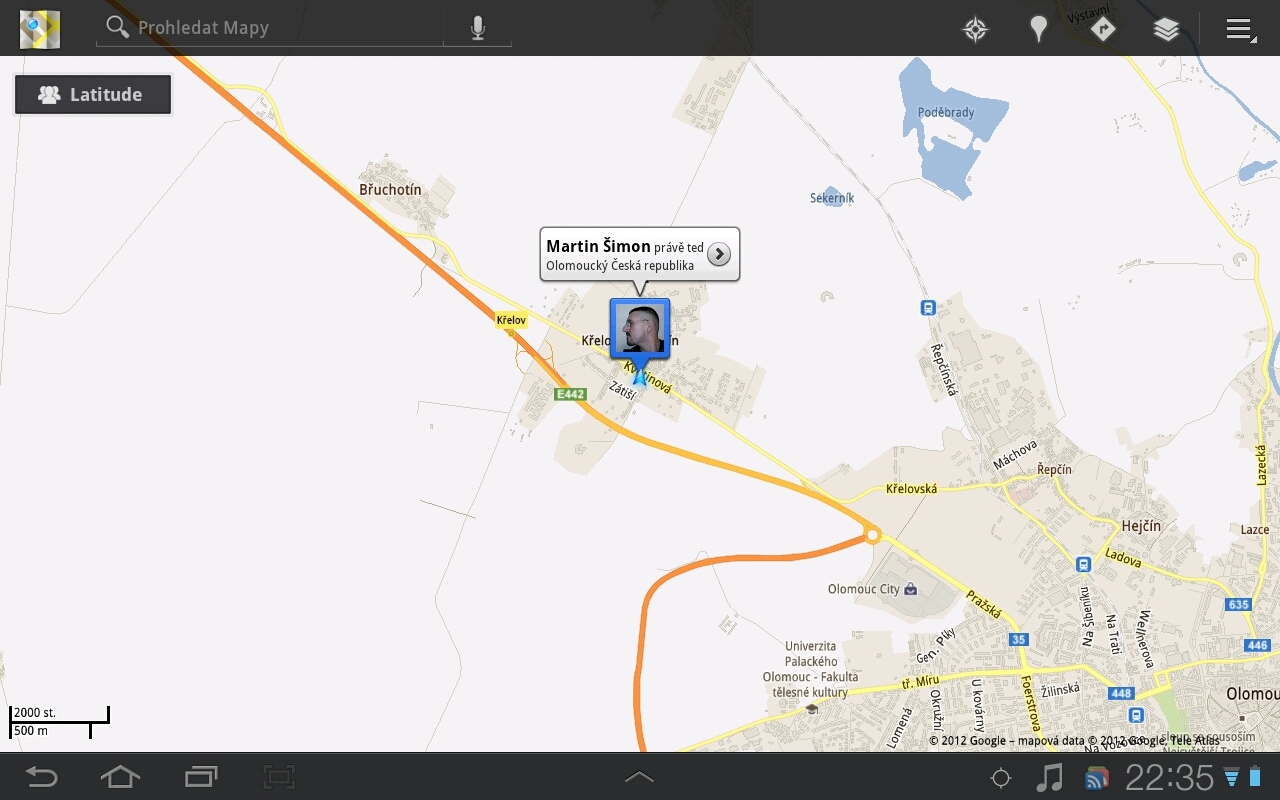Open the Places pin icon
This screenshot has height=800, width=1280.
pos(1039,29)
